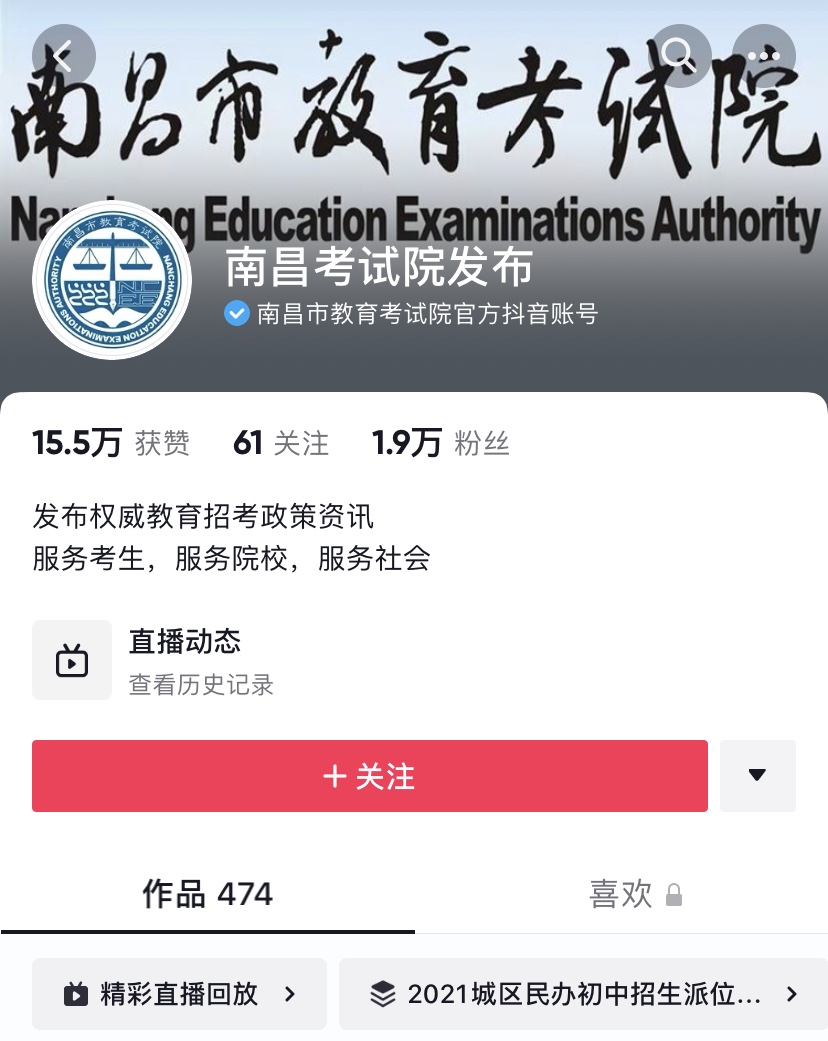Open 2021城区民办初中招生派位 collection

(x=583, y=993)
